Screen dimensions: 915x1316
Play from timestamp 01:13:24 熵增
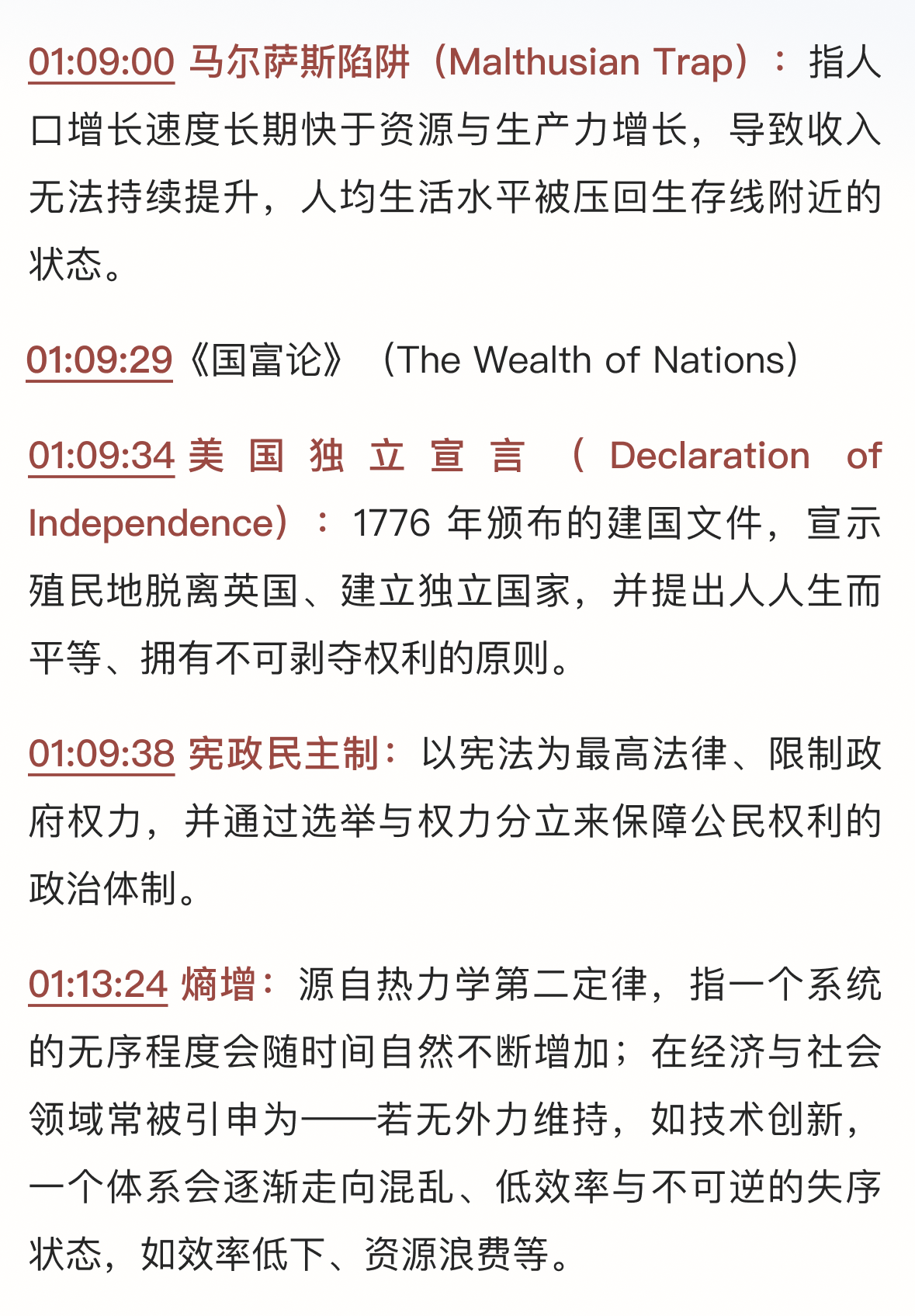click(x=98, y=984)
